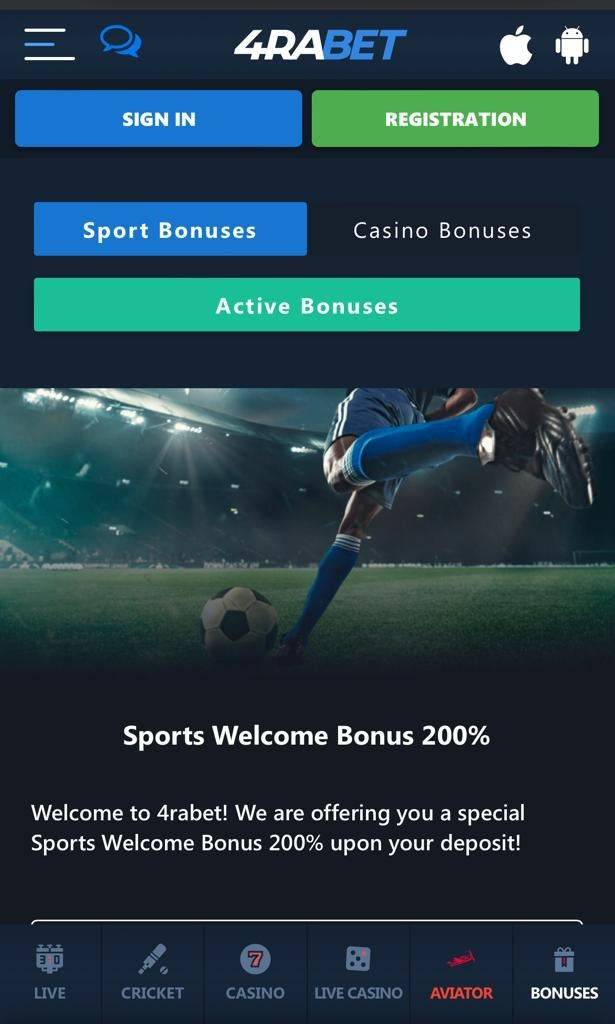Download the Android app via robot icon
Image resolution: width=615 pixels, height=1024 pixels.
[x=571, y=46]
